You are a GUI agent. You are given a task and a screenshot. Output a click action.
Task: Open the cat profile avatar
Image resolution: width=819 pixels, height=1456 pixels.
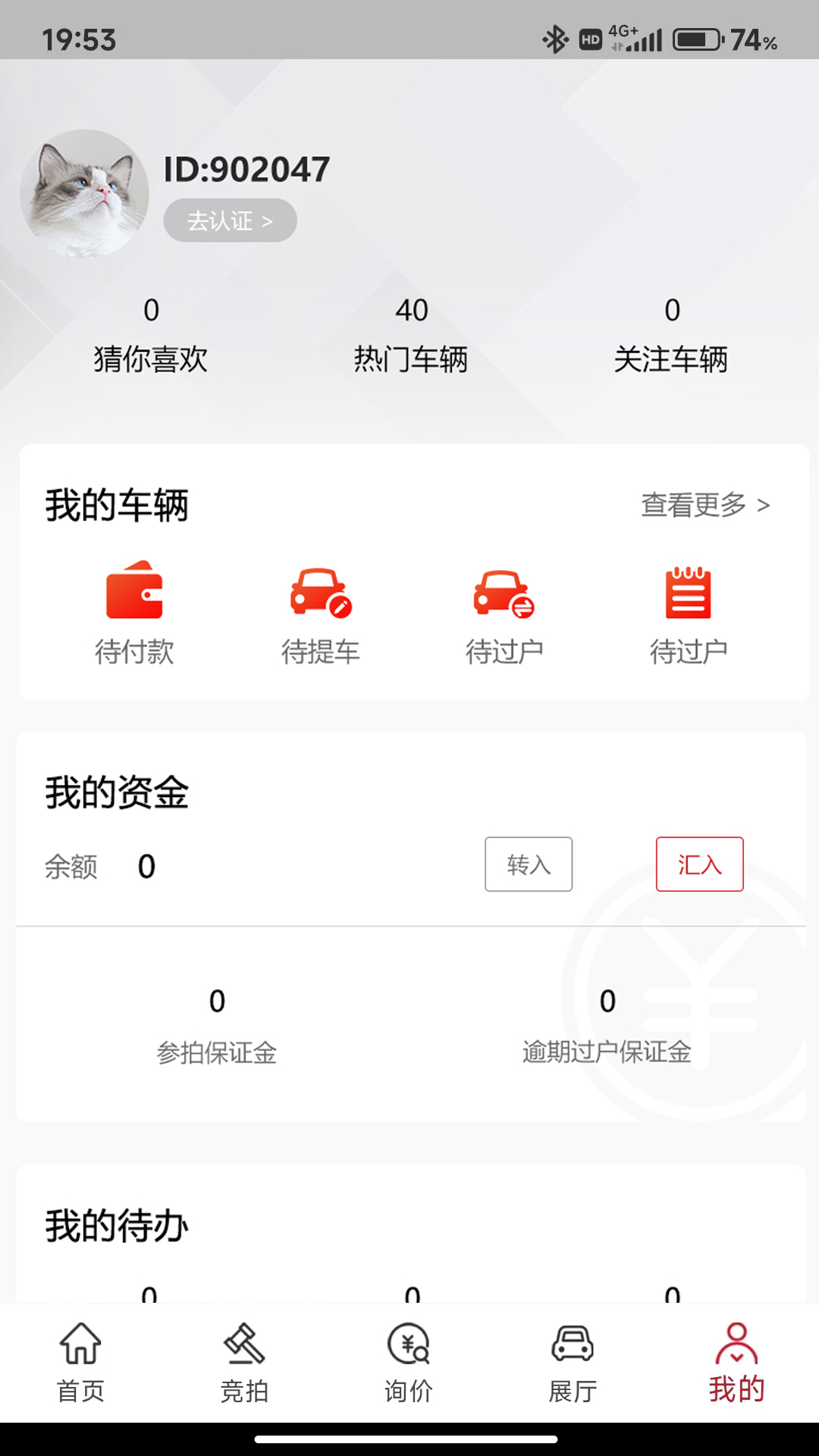click(x=84, y=194)
